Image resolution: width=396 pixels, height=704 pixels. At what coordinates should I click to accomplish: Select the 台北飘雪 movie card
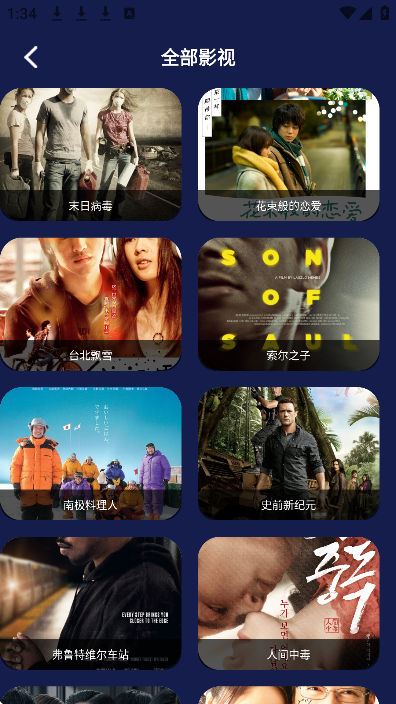[91, 304]
